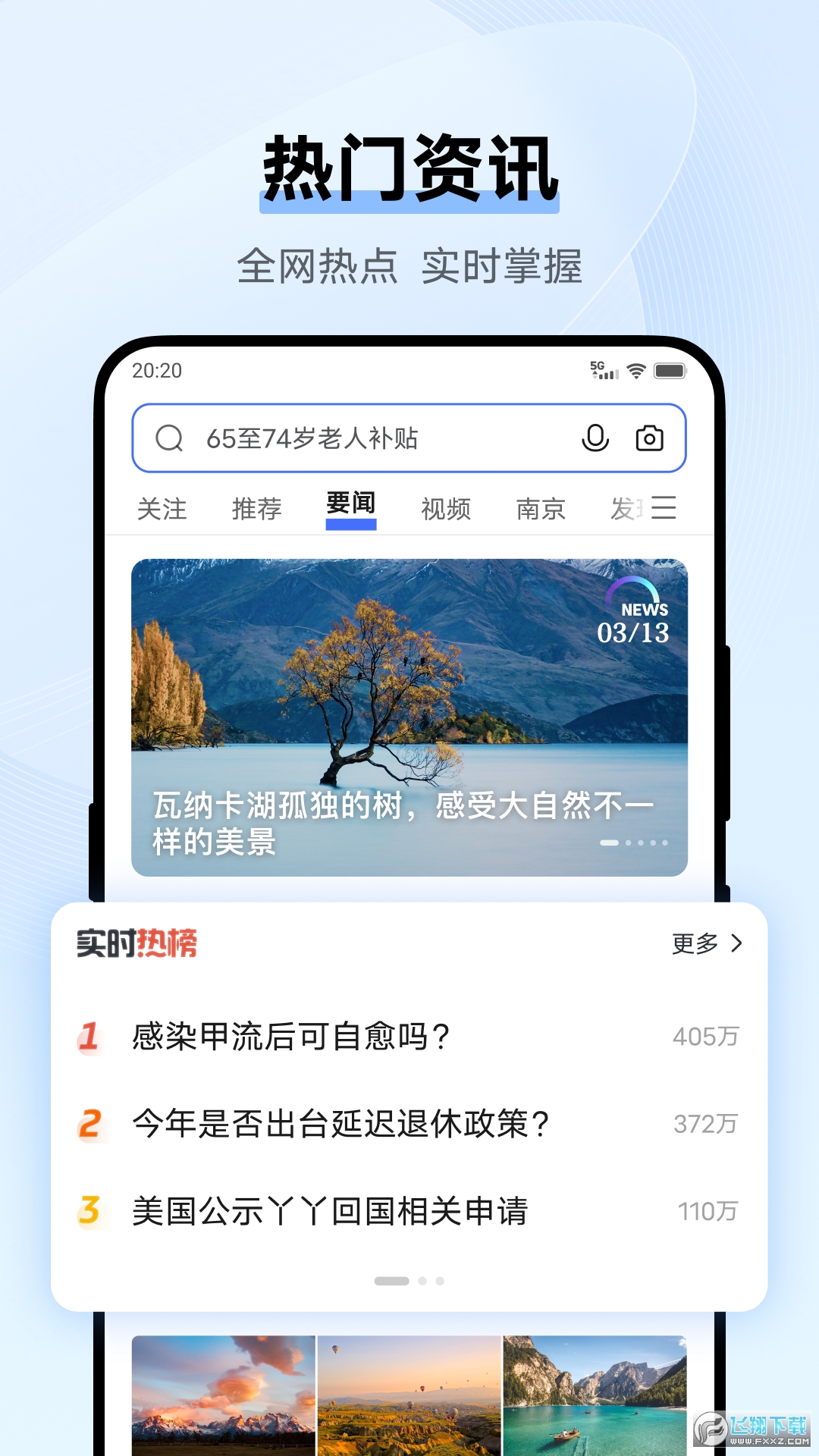This screenshot has height=1456, width=819.
Task: Open the channel list hamburger menu
Action: coord(664,508)
